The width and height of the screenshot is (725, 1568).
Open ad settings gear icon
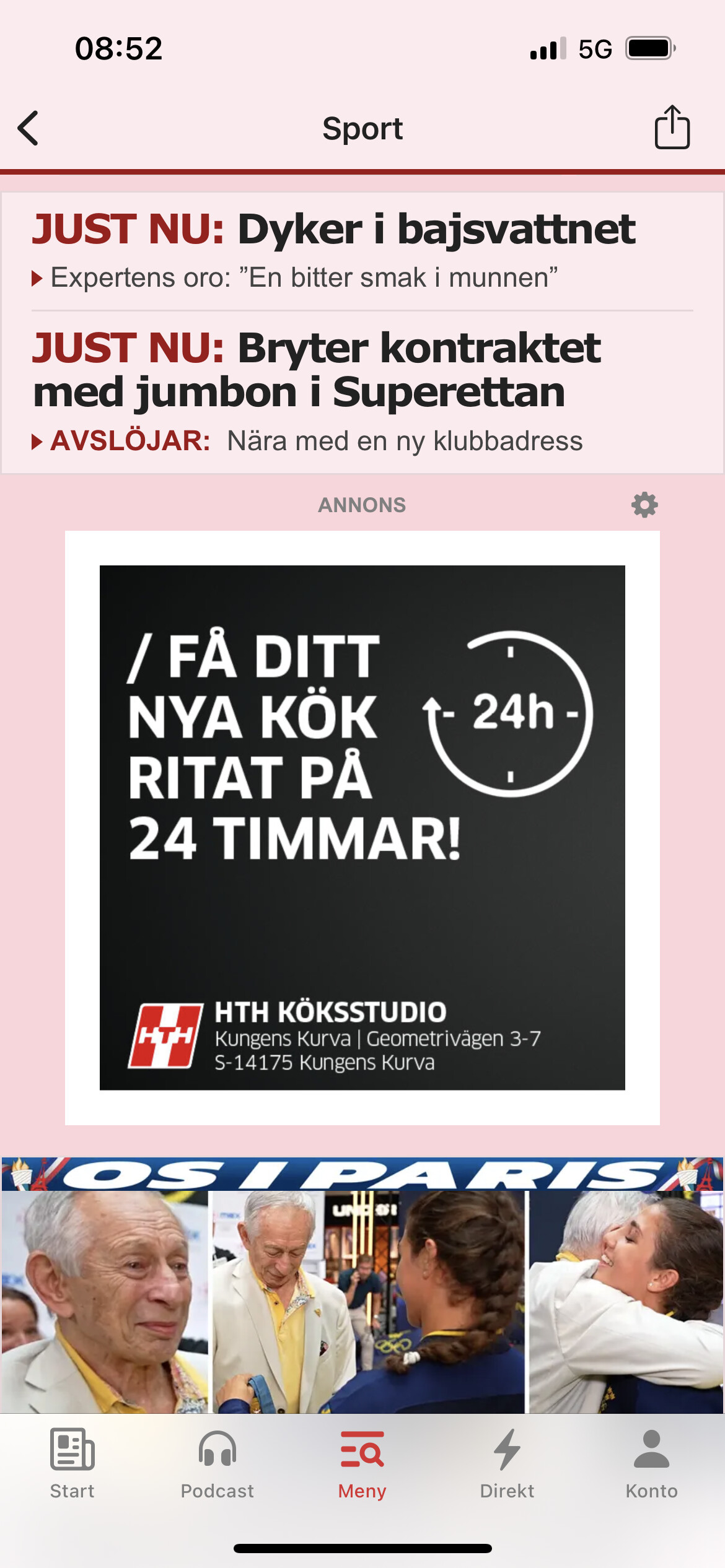(x=644, y=505)
